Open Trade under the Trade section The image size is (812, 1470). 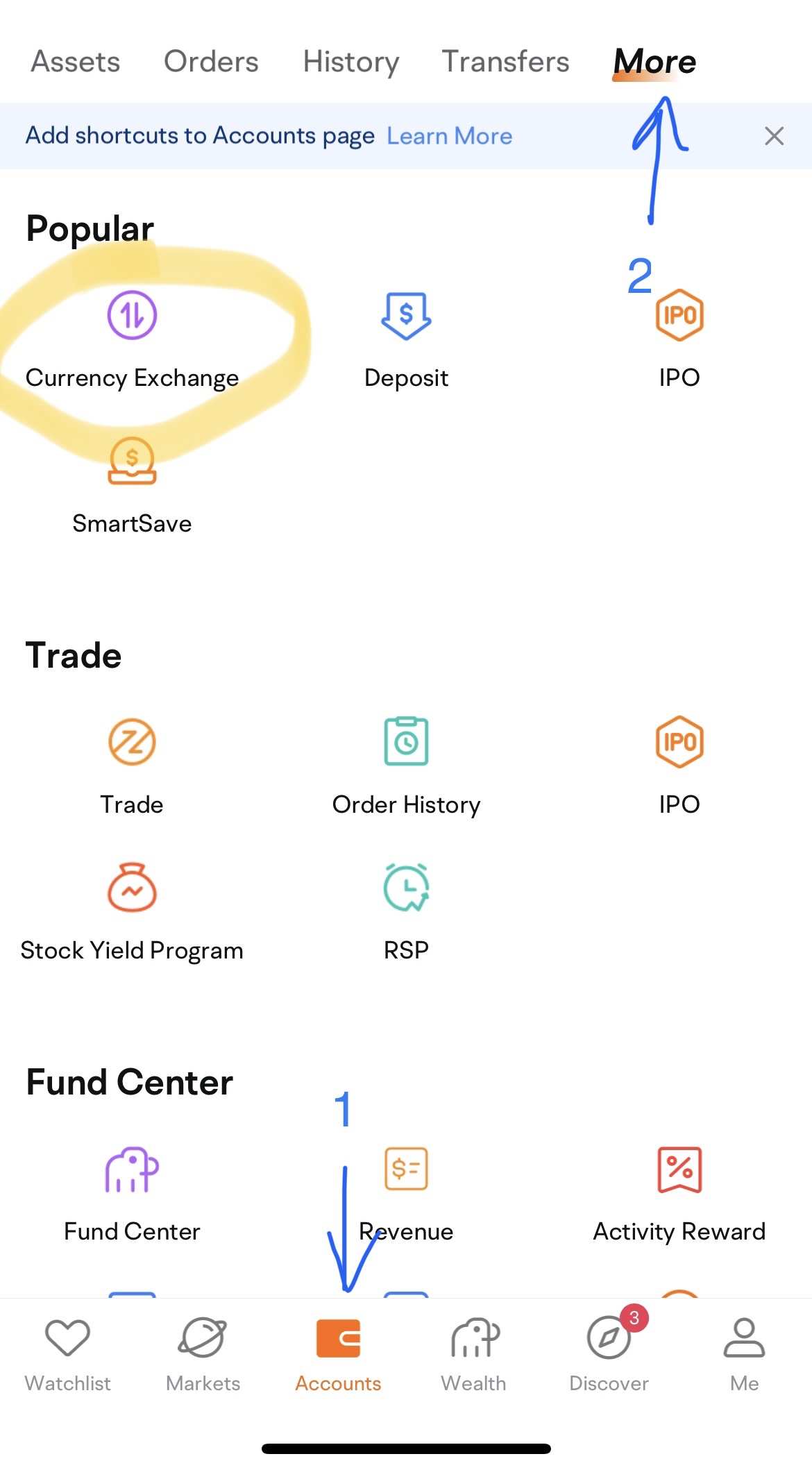click(x=132, y=767)
